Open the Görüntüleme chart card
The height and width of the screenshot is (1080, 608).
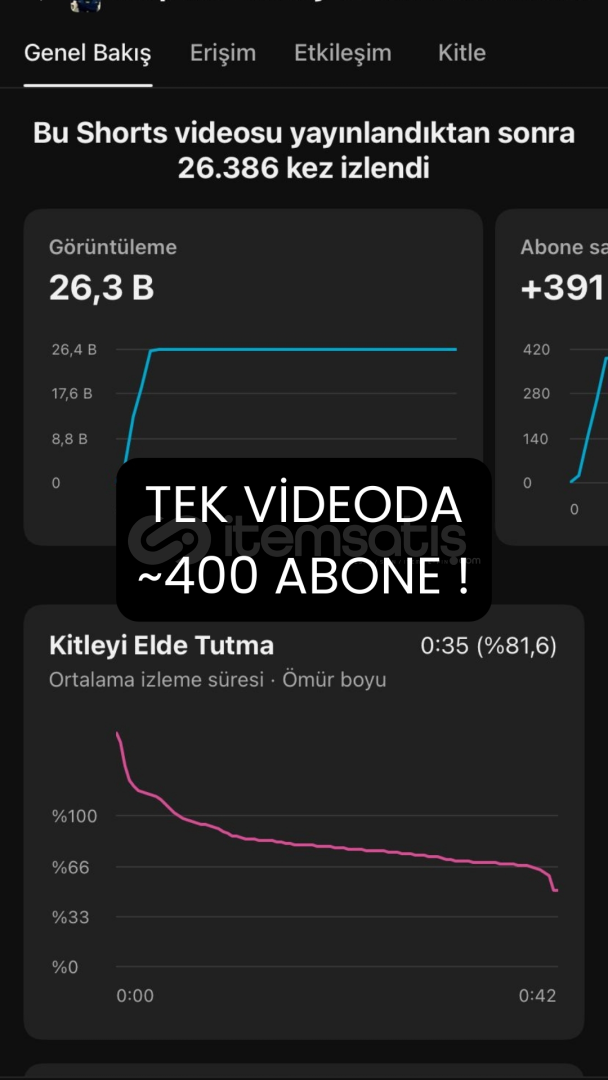click(253, 377)
